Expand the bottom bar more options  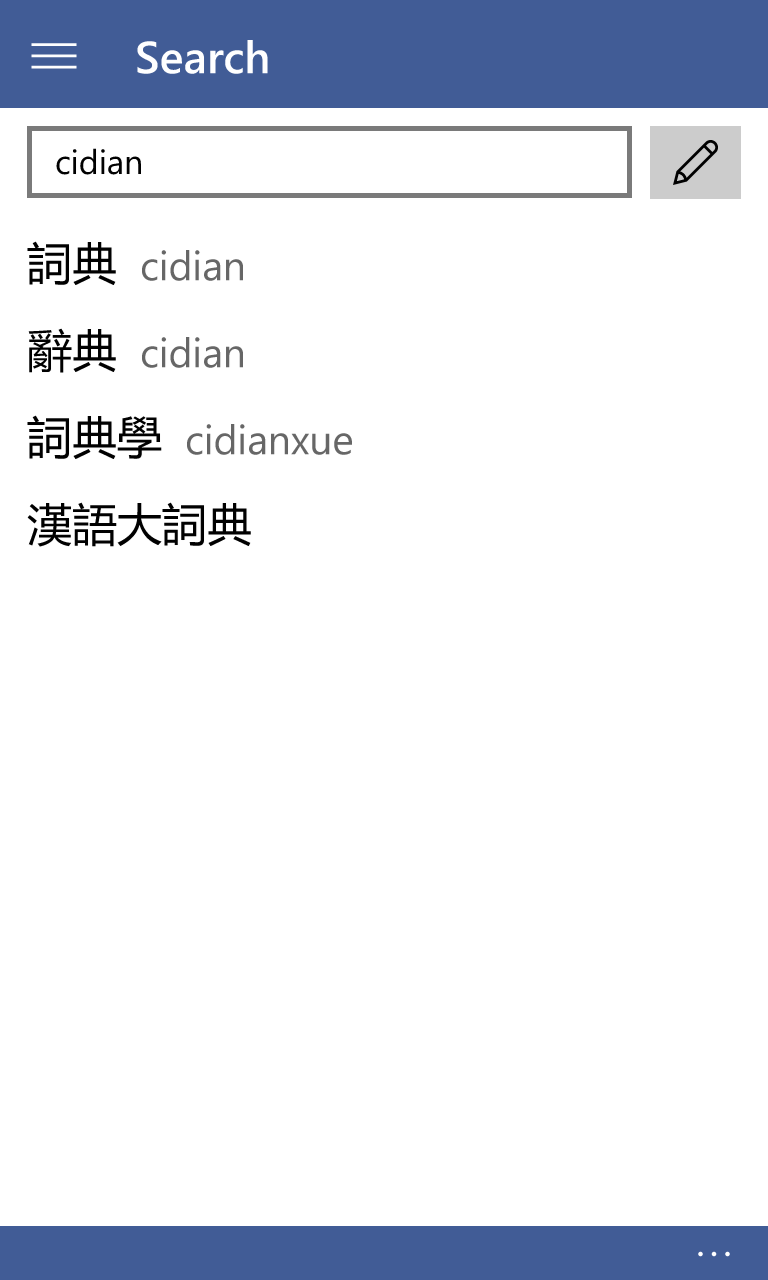pyautogui.click(x=714, y=1253)
